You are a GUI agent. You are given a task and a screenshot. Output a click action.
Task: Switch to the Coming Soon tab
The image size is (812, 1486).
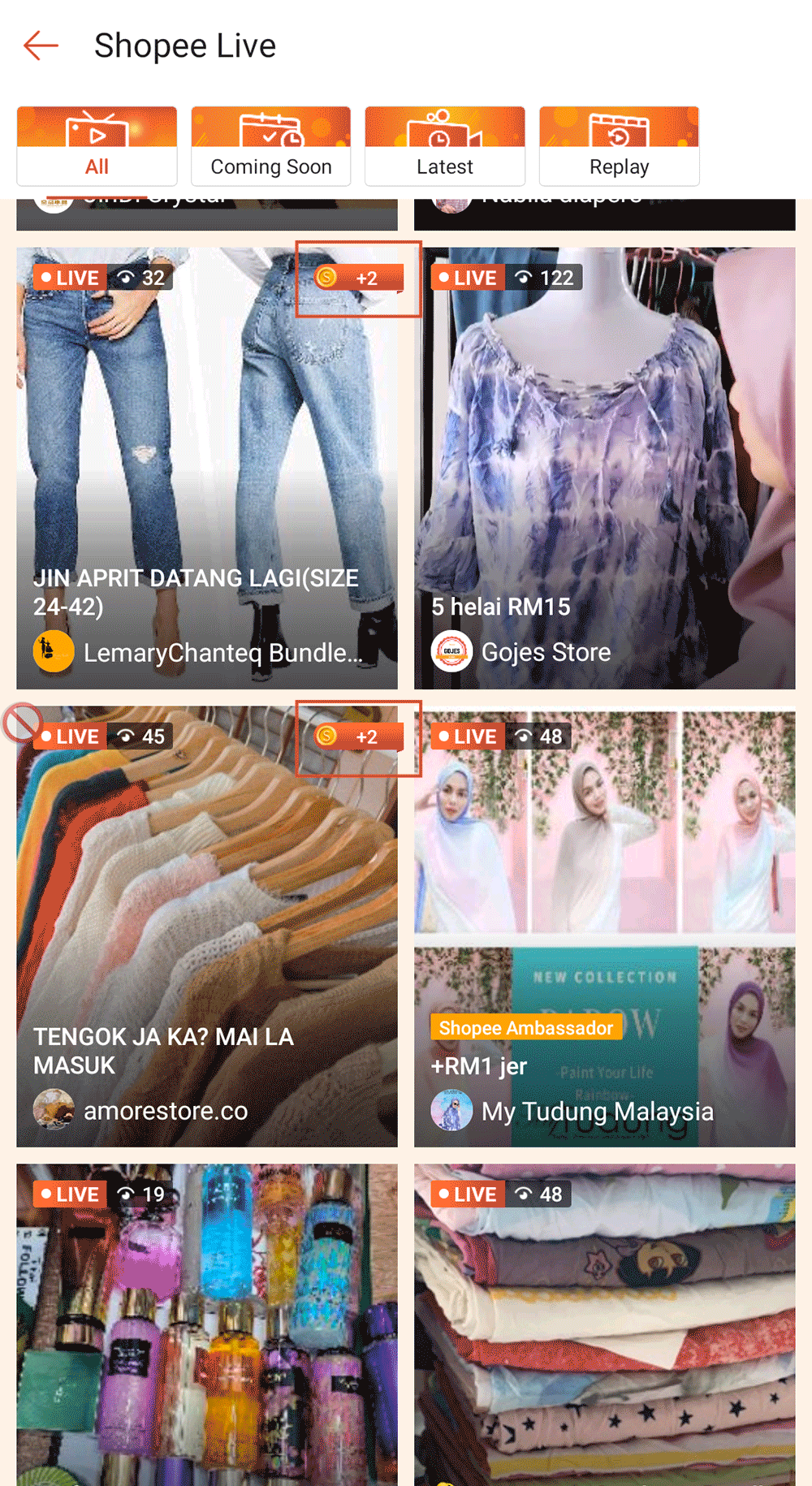point(271,147)
